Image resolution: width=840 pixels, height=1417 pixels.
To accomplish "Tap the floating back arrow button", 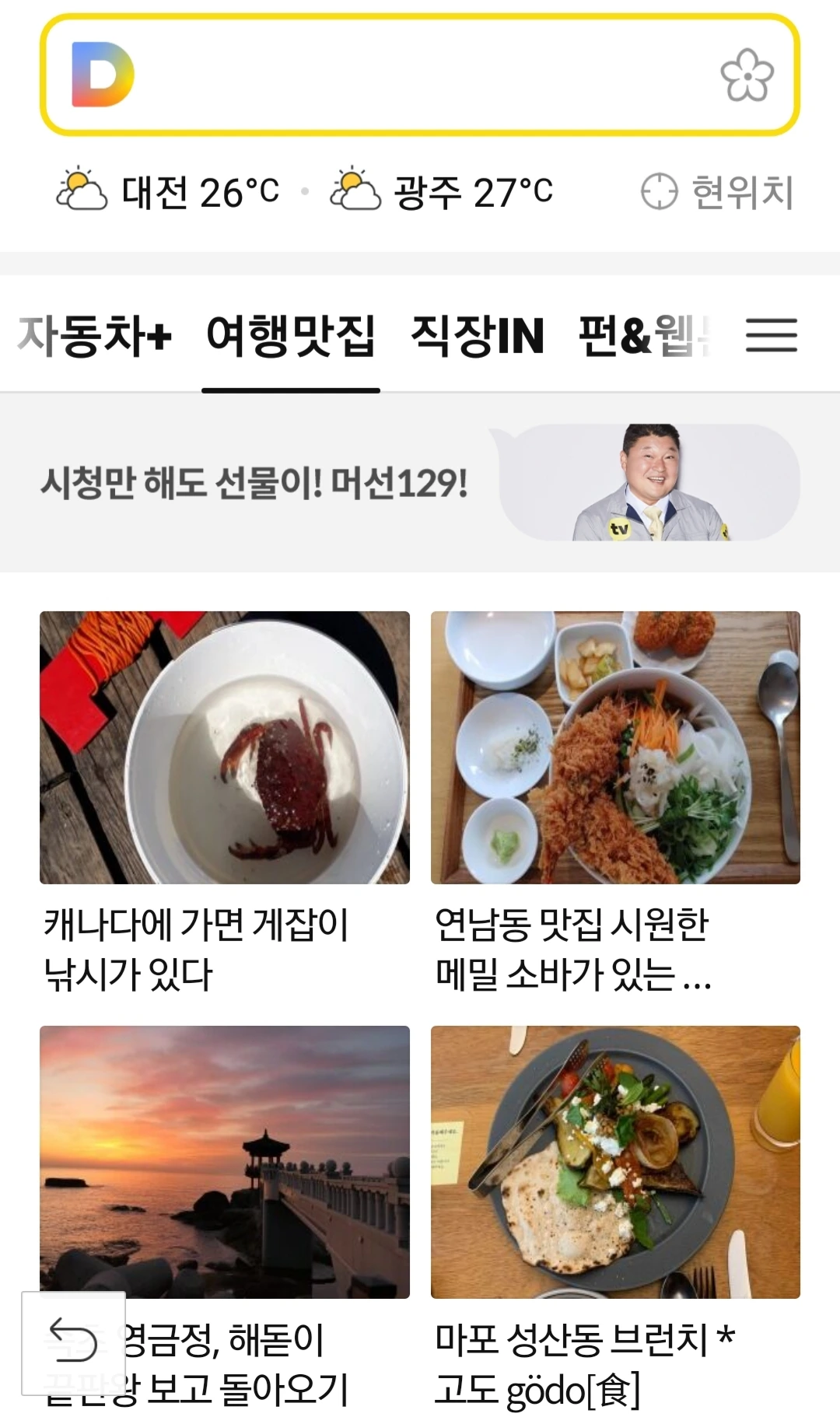I will [74, 1343].
